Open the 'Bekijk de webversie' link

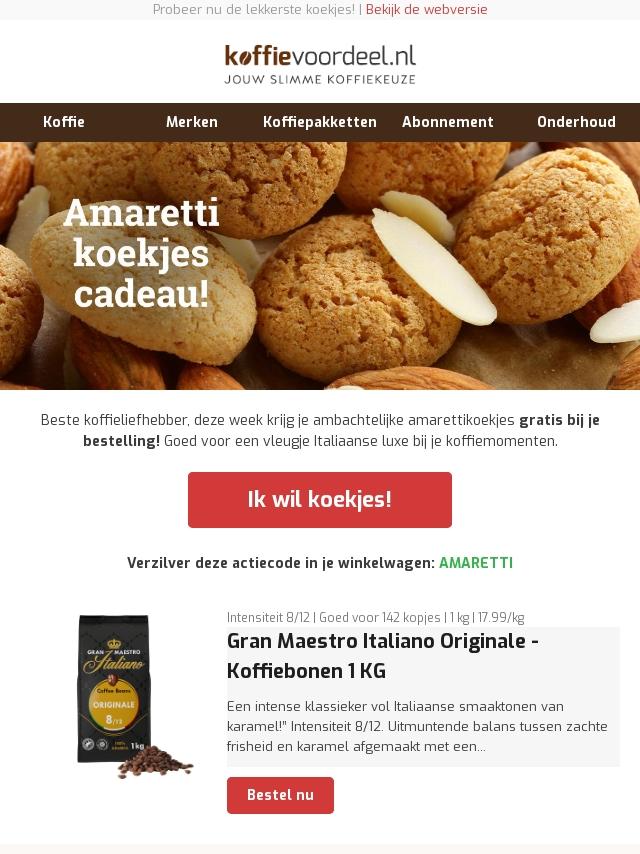coord(426,10)
